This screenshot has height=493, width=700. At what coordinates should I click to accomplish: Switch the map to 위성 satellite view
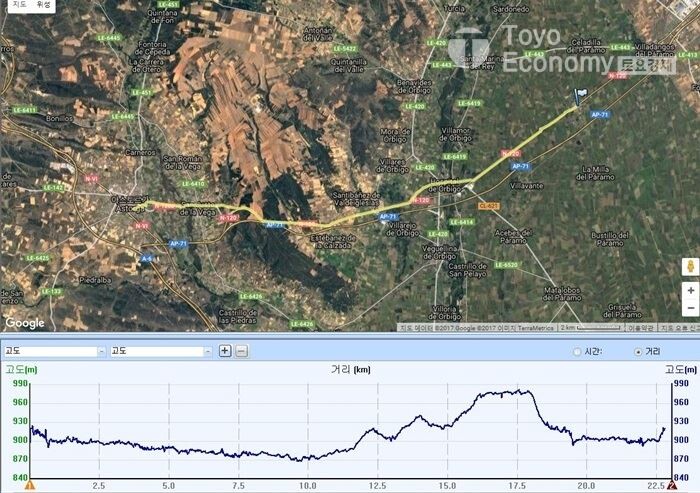(43, 5)
